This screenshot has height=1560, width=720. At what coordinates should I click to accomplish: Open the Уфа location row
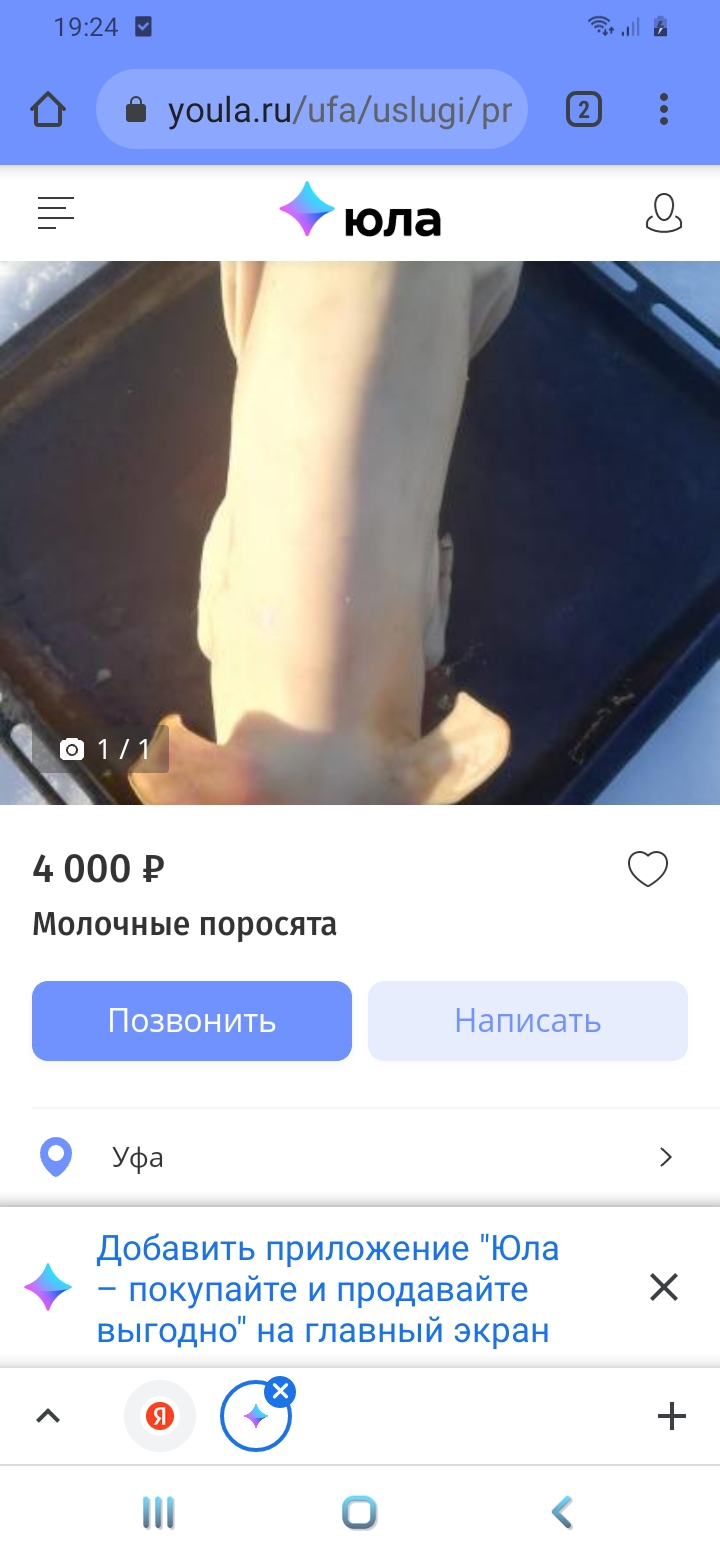pos(360,1158)
